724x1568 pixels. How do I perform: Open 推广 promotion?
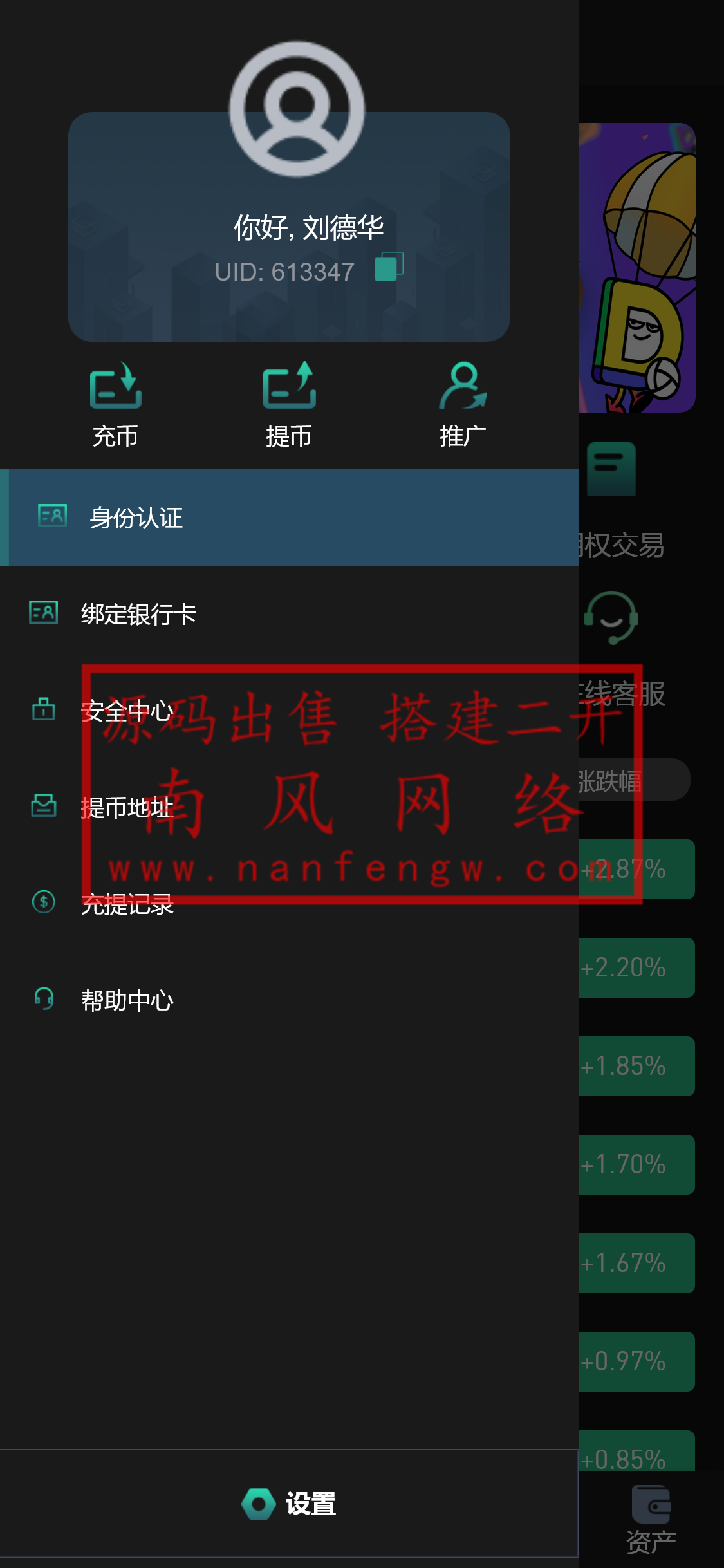pos(463,404)
